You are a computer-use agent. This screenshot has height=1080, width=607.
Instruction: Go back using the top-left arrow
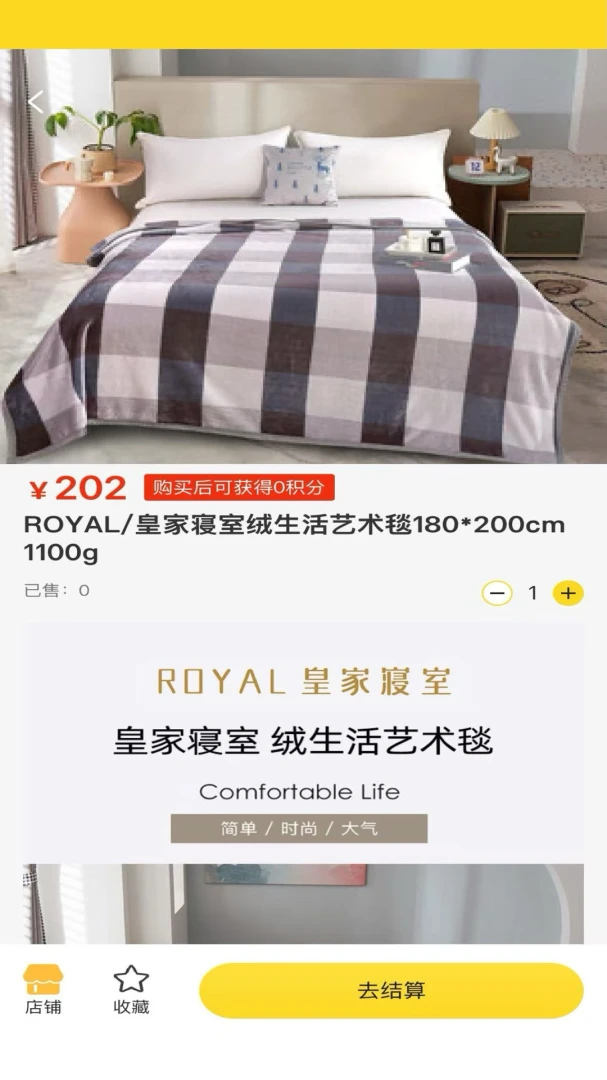click(x=36, y=102)
